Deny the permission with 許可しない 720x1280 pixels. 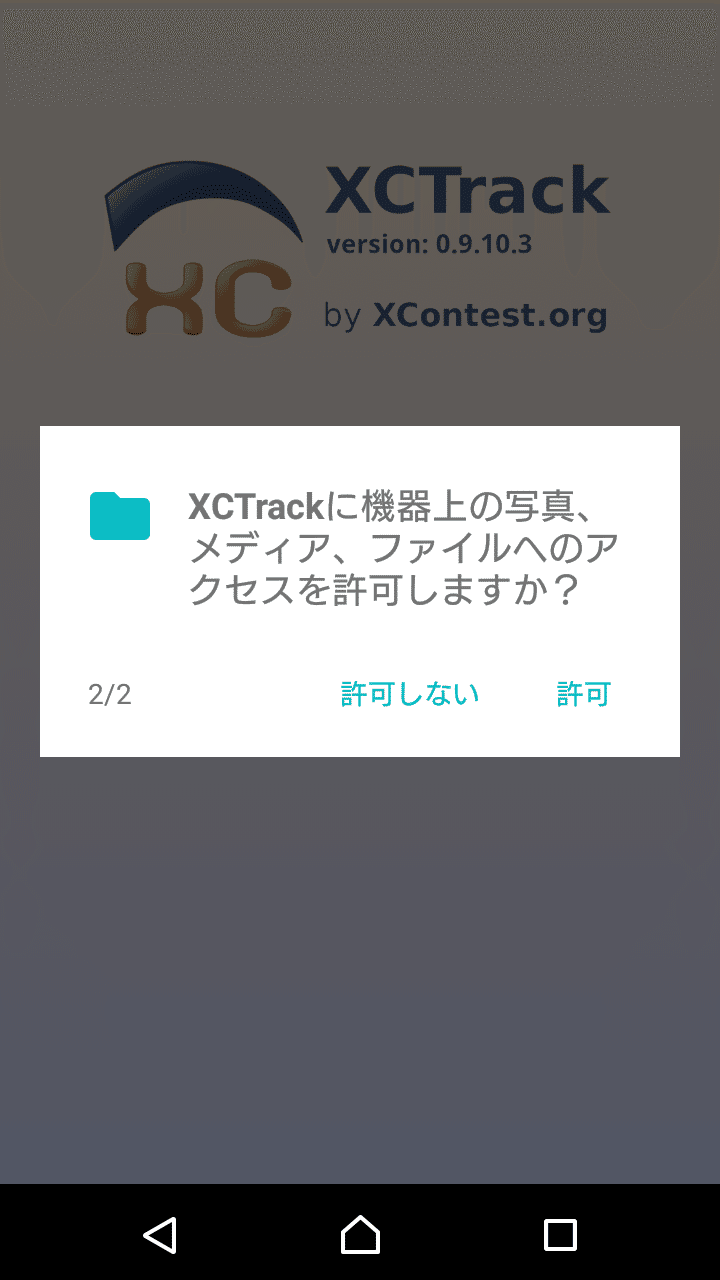(x=410, y=694)
